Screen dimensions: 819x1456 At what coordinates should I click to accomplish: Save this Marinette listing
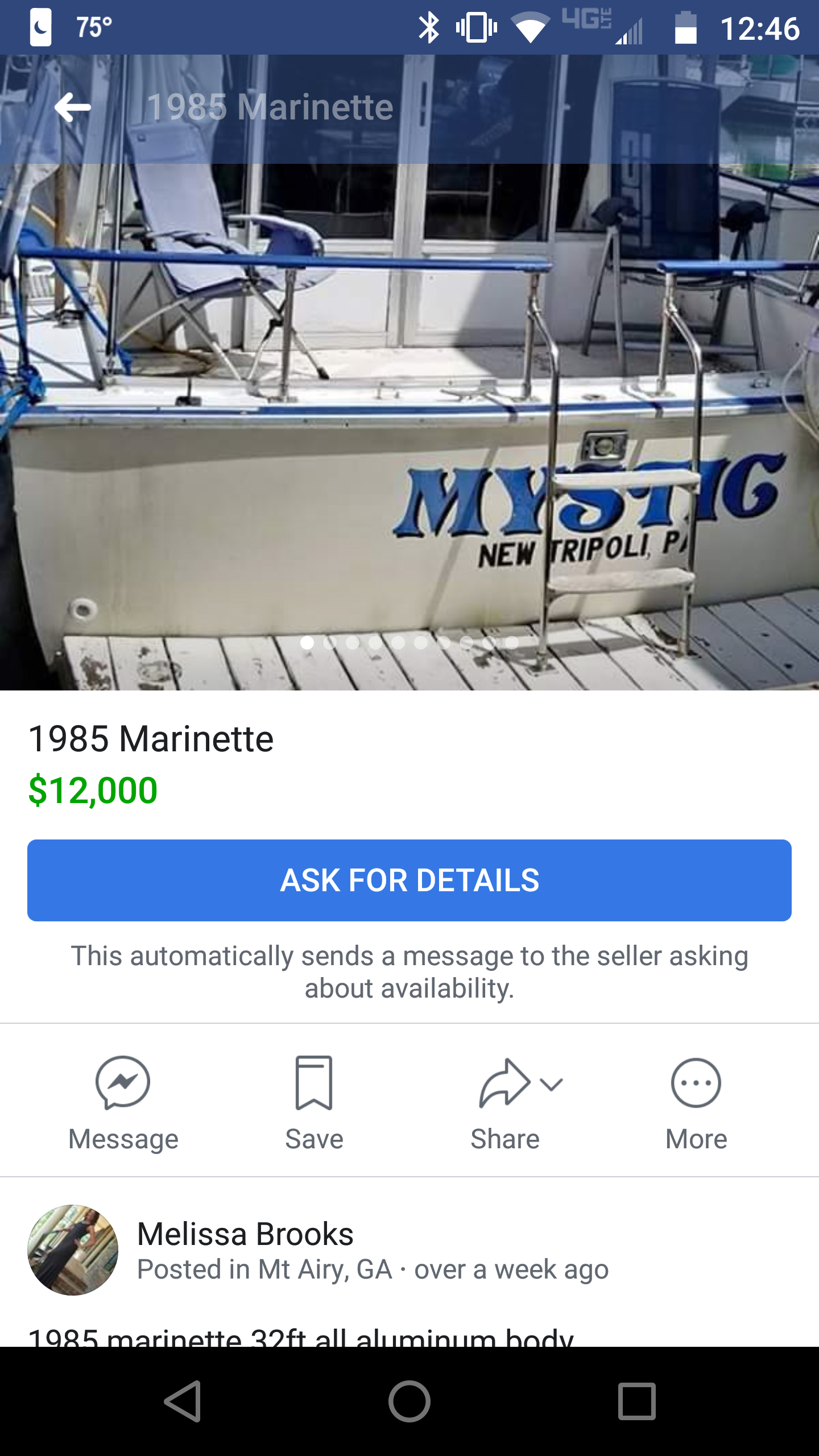(x=314, y=1103)
